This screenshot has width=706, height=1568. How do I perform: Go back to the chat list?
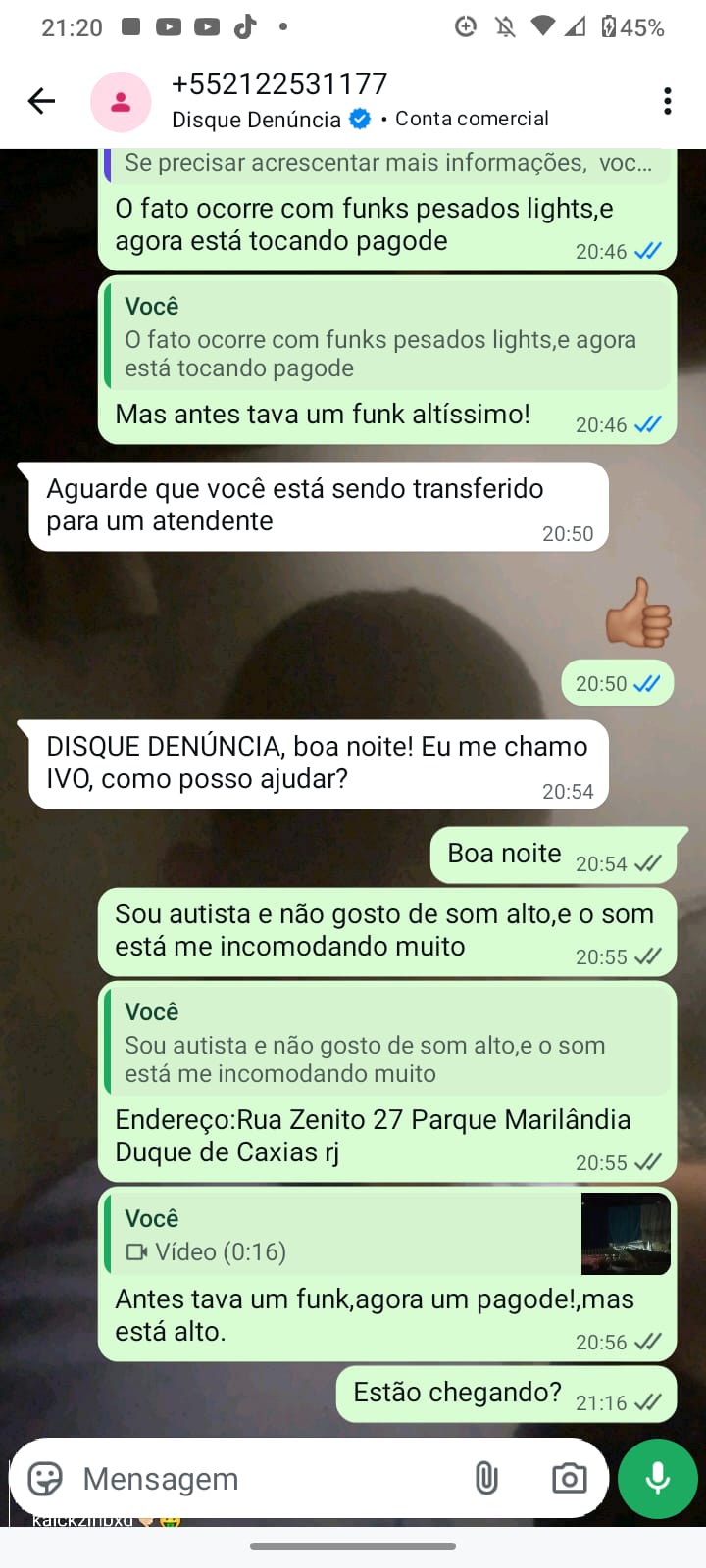click(x=41, y=101)
